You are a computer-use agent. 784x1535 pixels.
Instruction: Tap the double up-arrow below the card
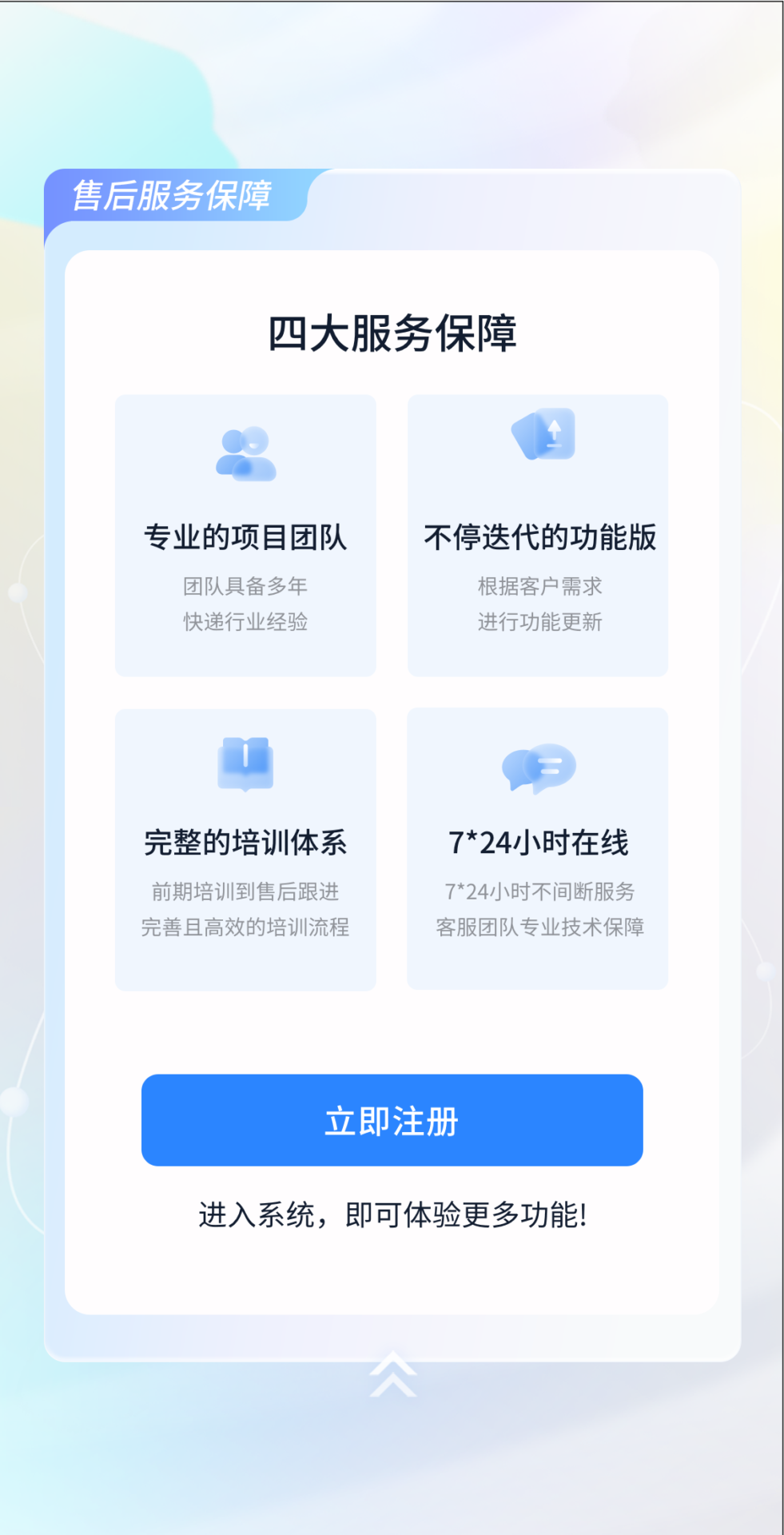coord(392,1375)
